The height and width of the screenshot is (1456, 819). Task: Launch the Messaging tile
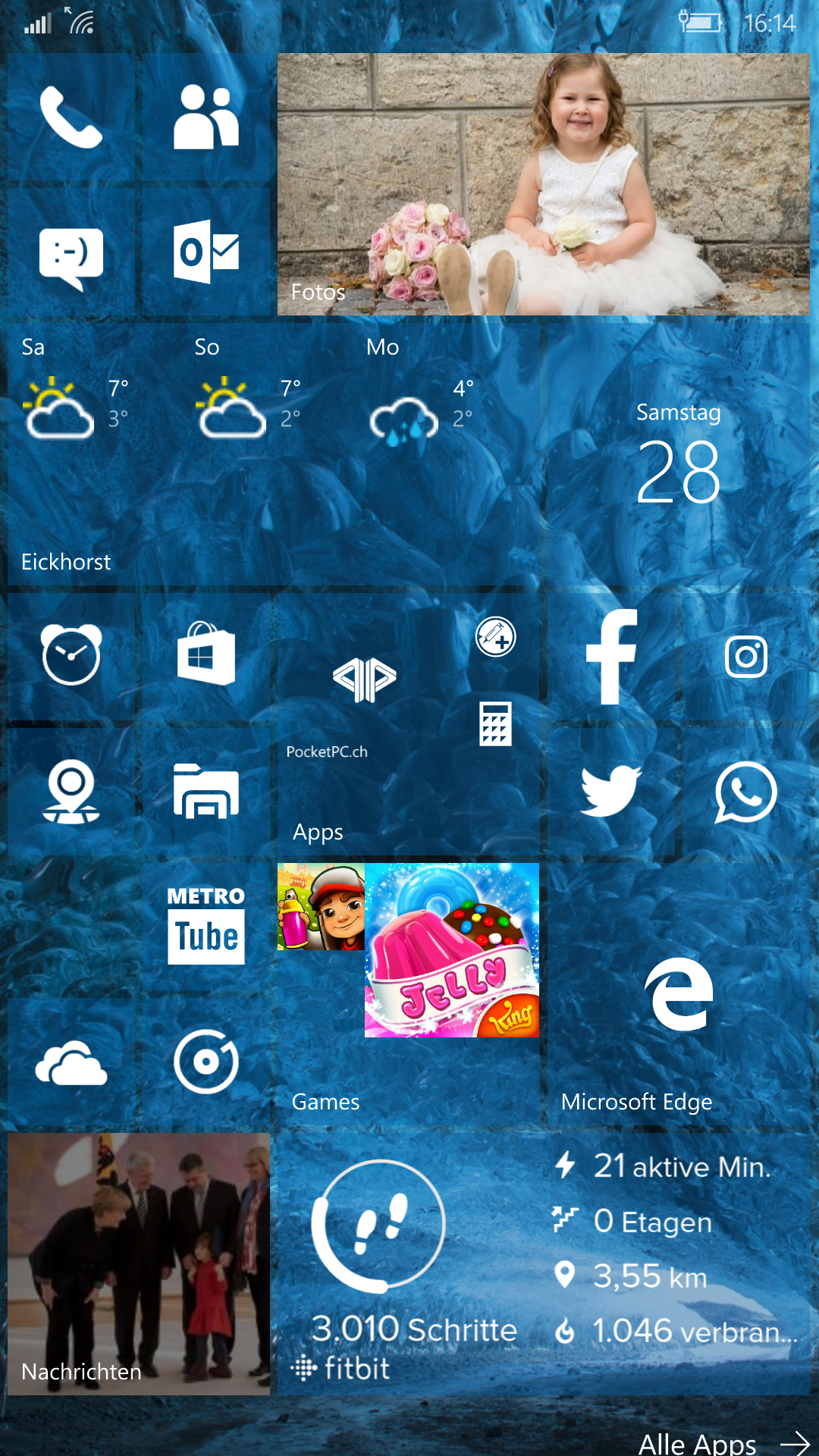pos(71,252)
